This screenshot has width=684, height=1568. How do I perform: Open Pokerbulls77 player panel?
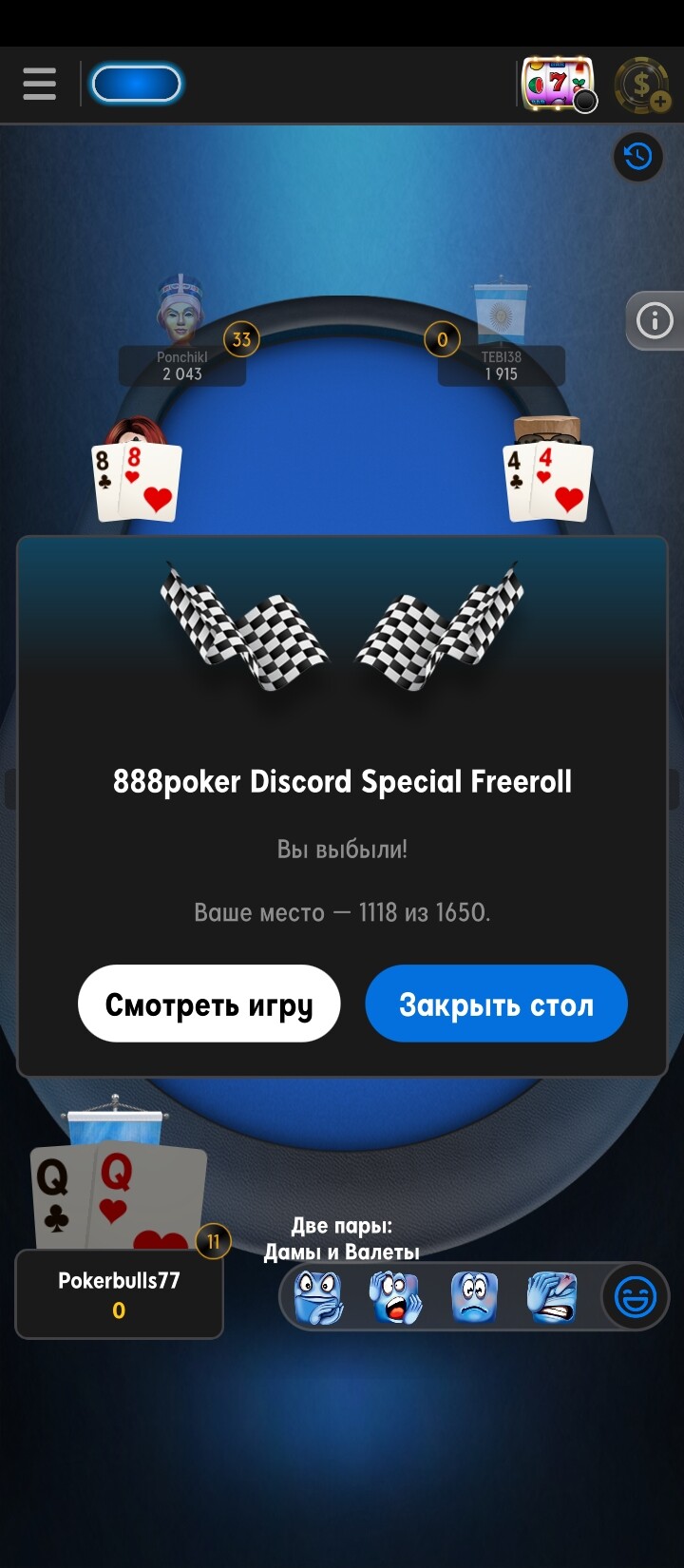[x=119, y=1293]
